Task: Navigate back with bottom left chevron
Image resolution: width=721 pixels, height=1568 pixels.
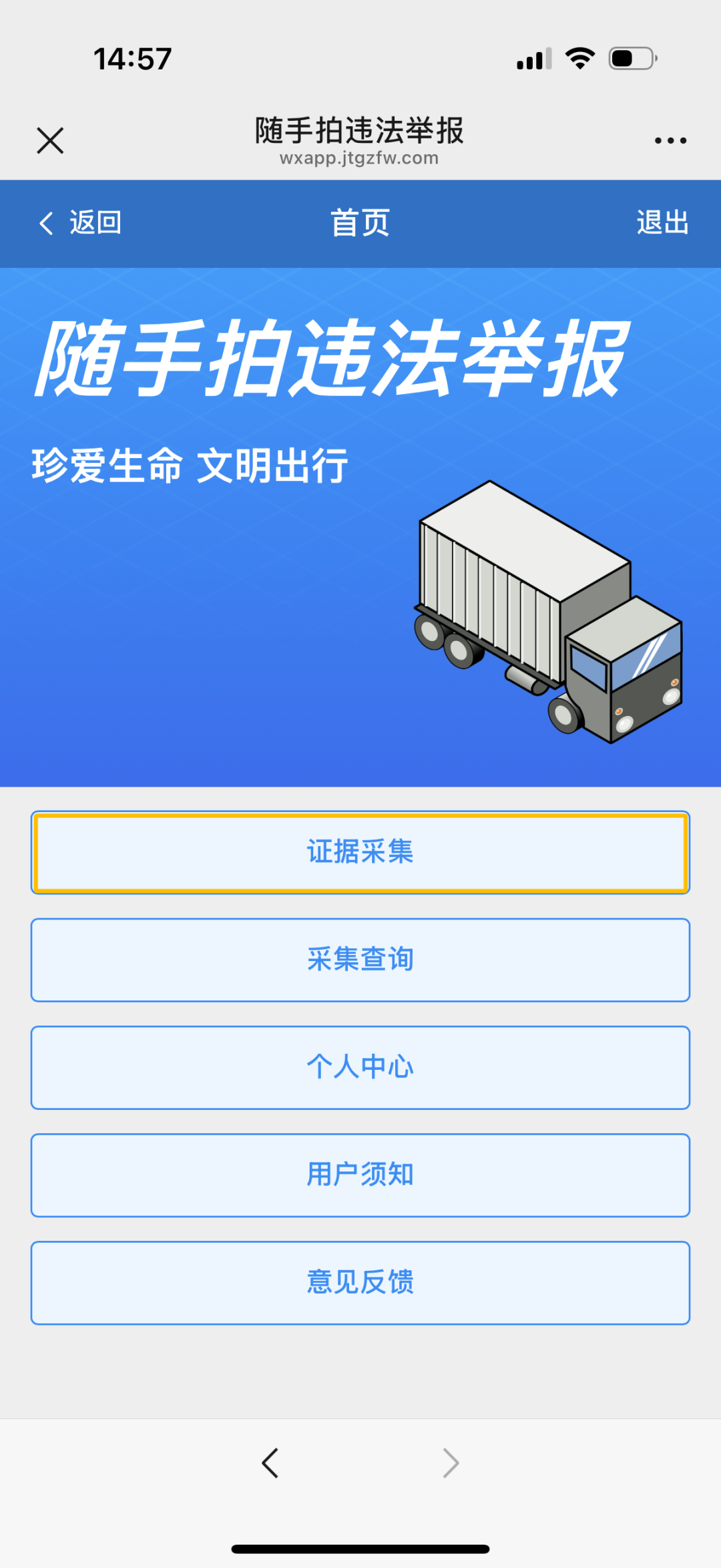Action: [270, 1463]
